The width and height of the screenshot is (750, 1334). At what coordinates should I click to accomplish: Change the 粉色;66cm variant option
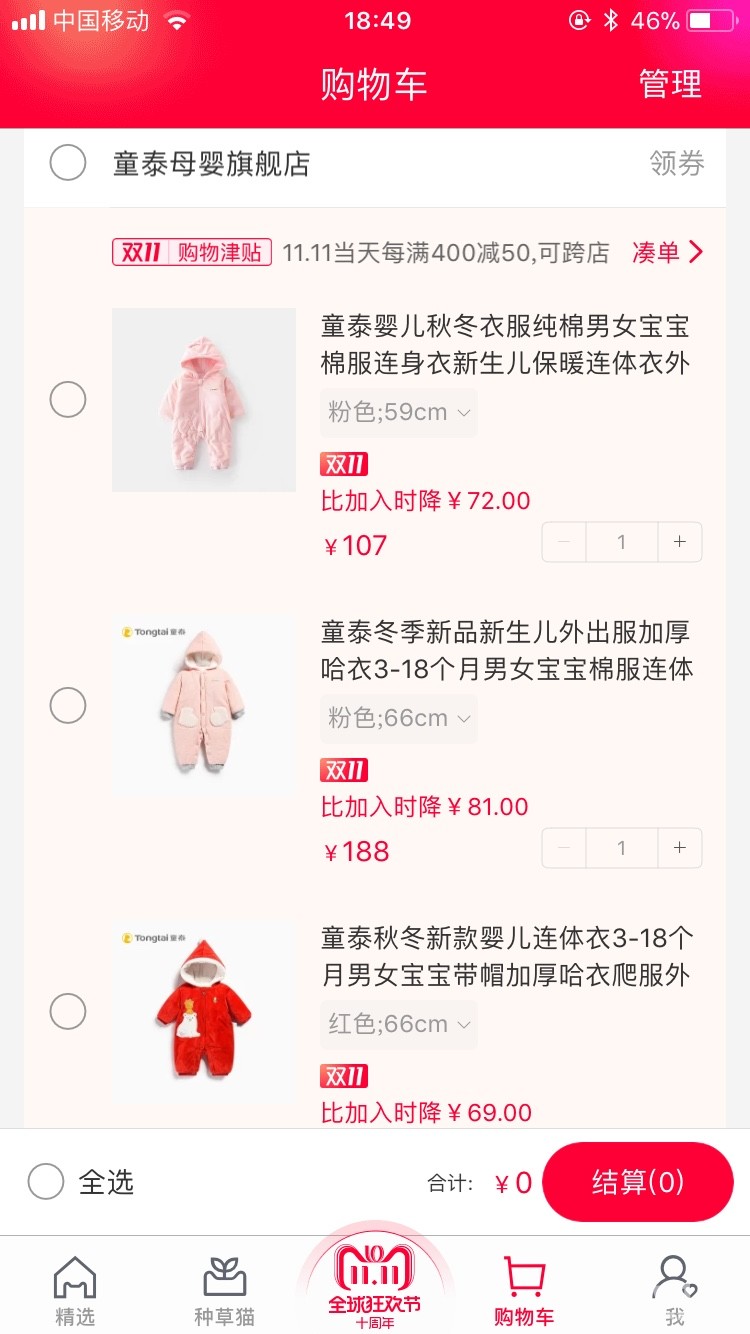[x=398, y=718]
